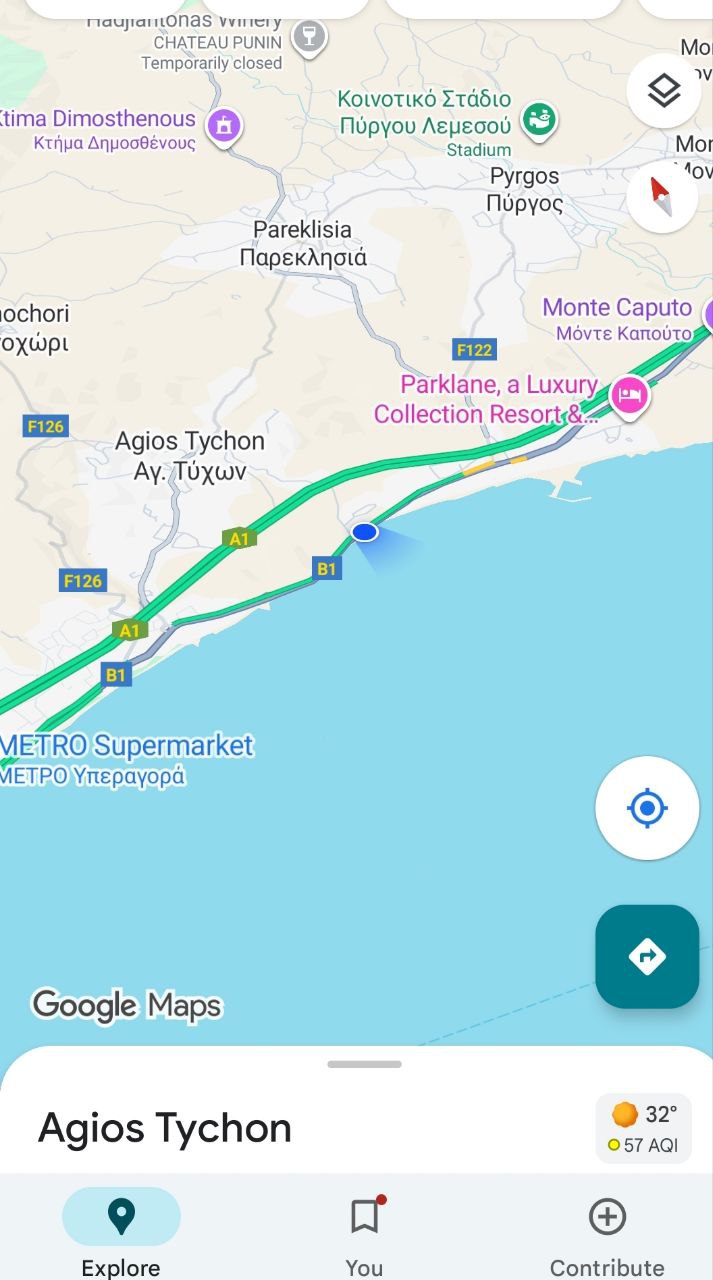The image size is (713, 1280).
Task: Tap the Ktima Dimosthenous place marker
Action: pyautogui.click(x=224, y=127)
